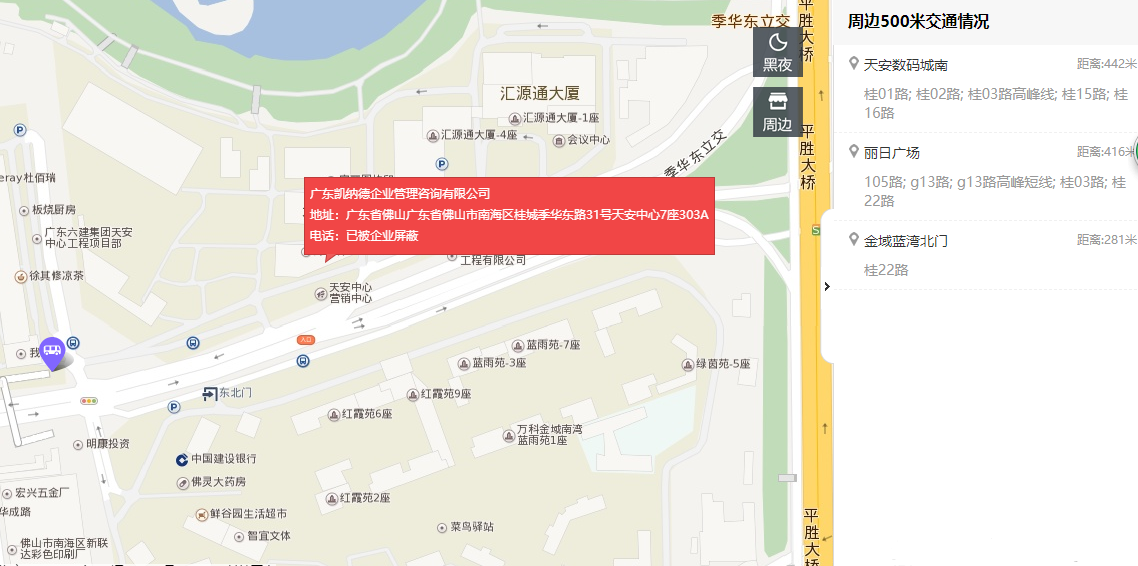Collapse the traffic side panel arrow

[826, 287]
